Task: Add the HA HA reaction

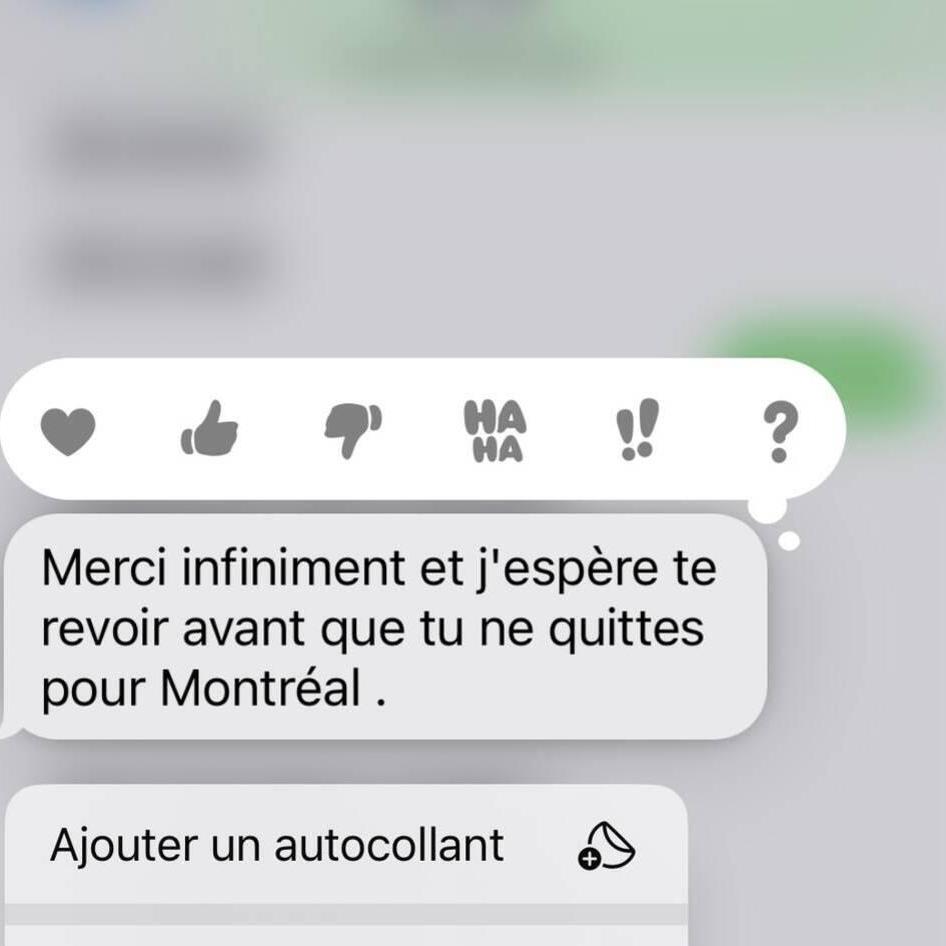Action: pos(495,431)
